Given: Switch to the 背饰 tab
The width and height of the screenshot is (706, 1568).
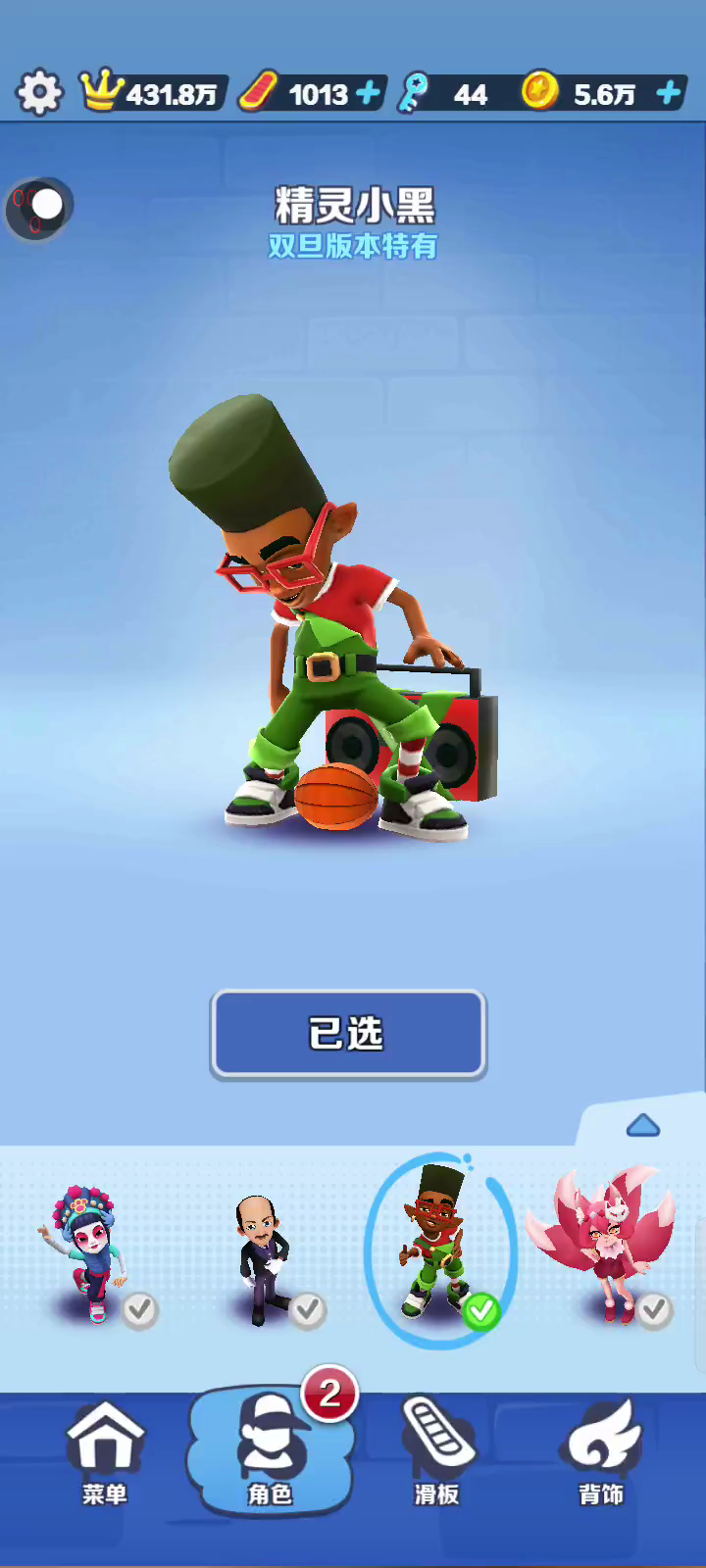Looking at the screenshot, I should click(x=601, y=1451).
